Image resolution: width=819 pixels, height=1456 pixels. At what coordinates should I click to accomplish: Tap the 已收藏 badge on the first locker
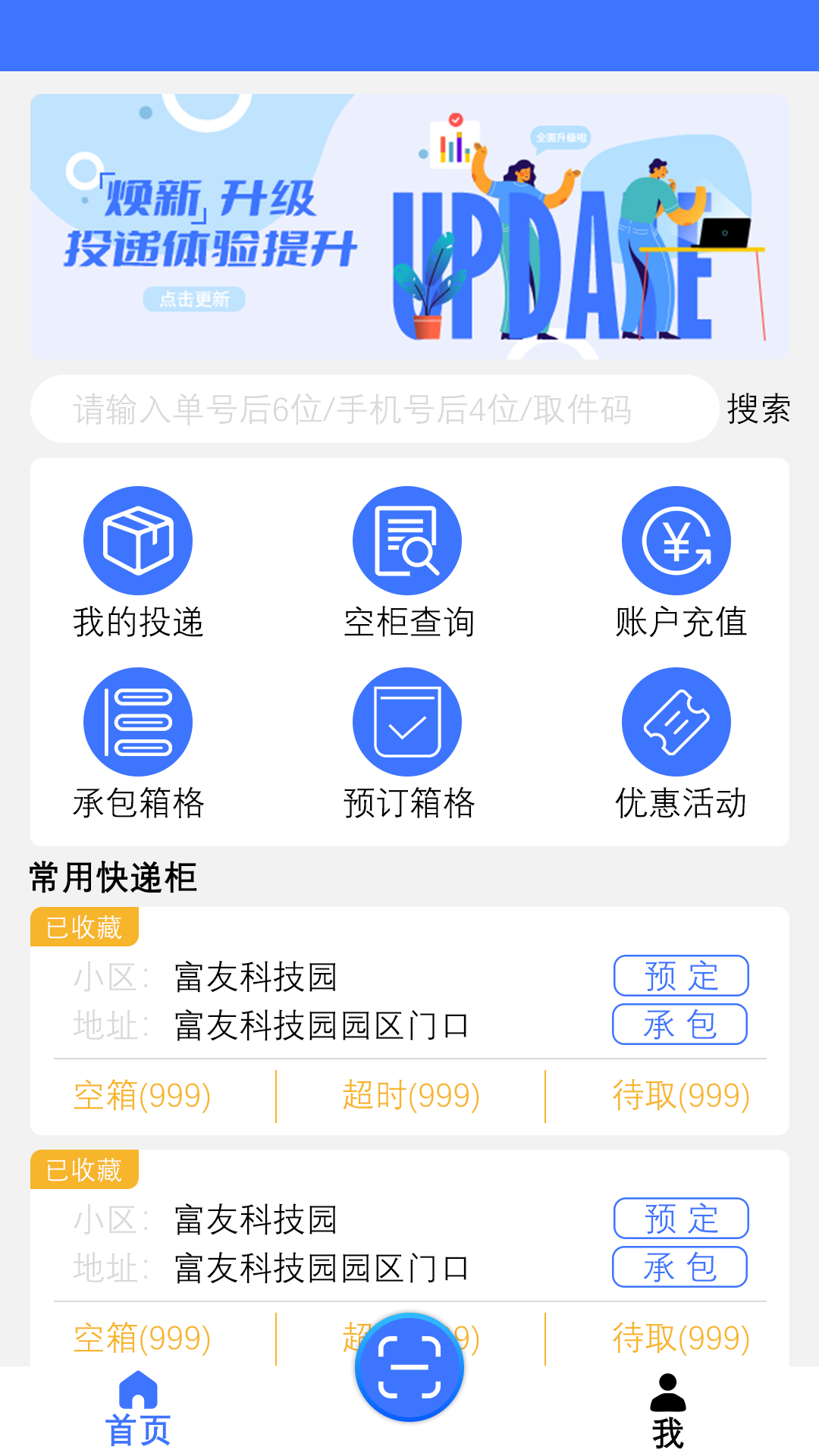[x=83, y=927]
